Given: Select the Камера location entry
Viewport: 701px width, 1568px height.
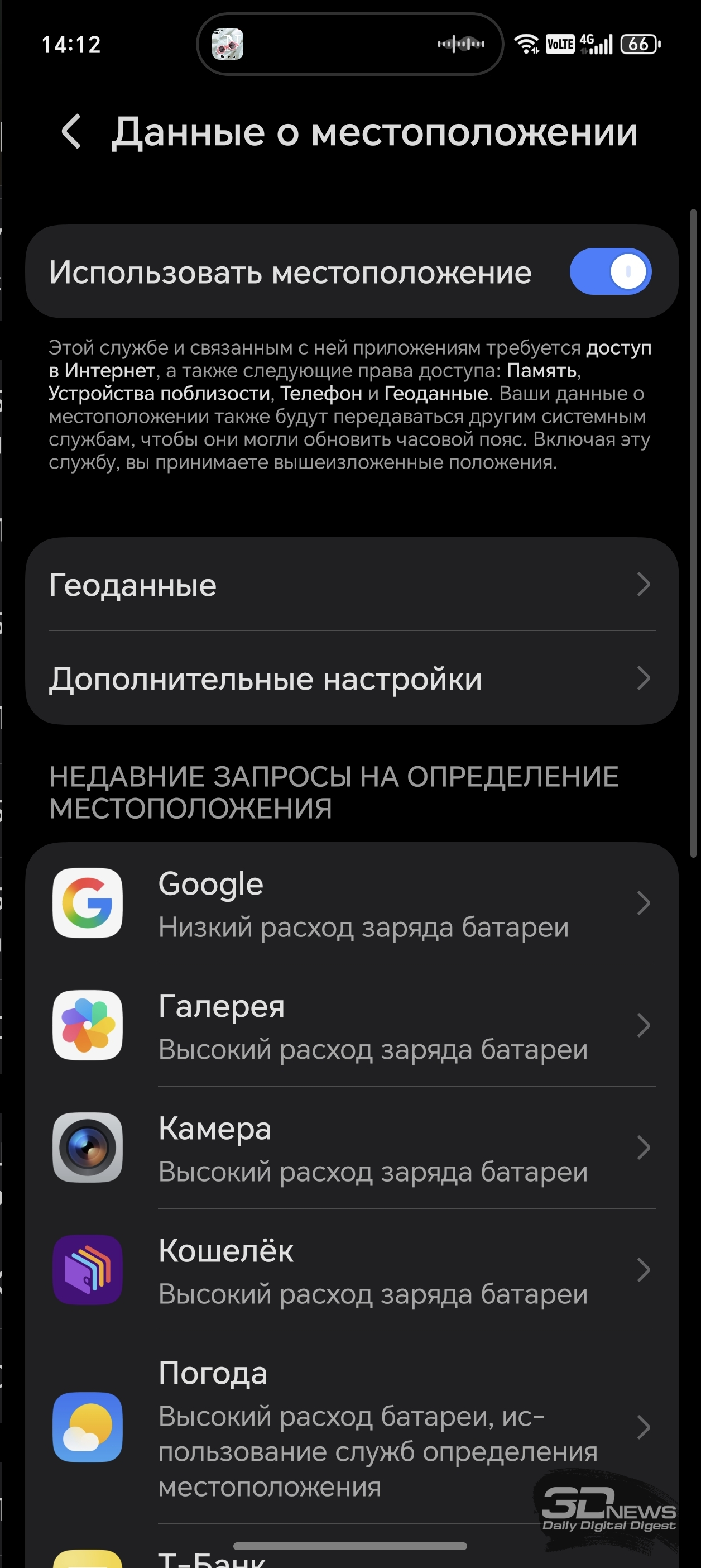Looking at the screenshot, I should [x=352, y=1149].
